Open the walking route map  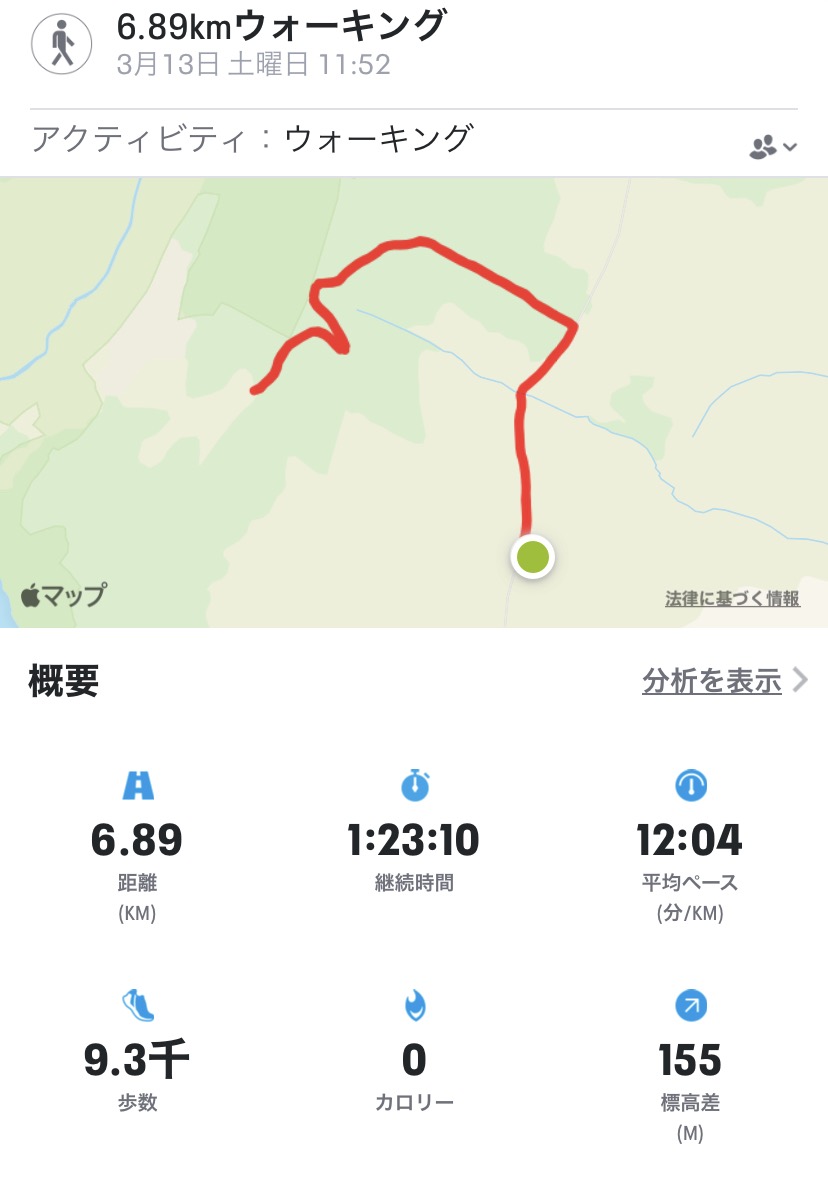point(414,400)
